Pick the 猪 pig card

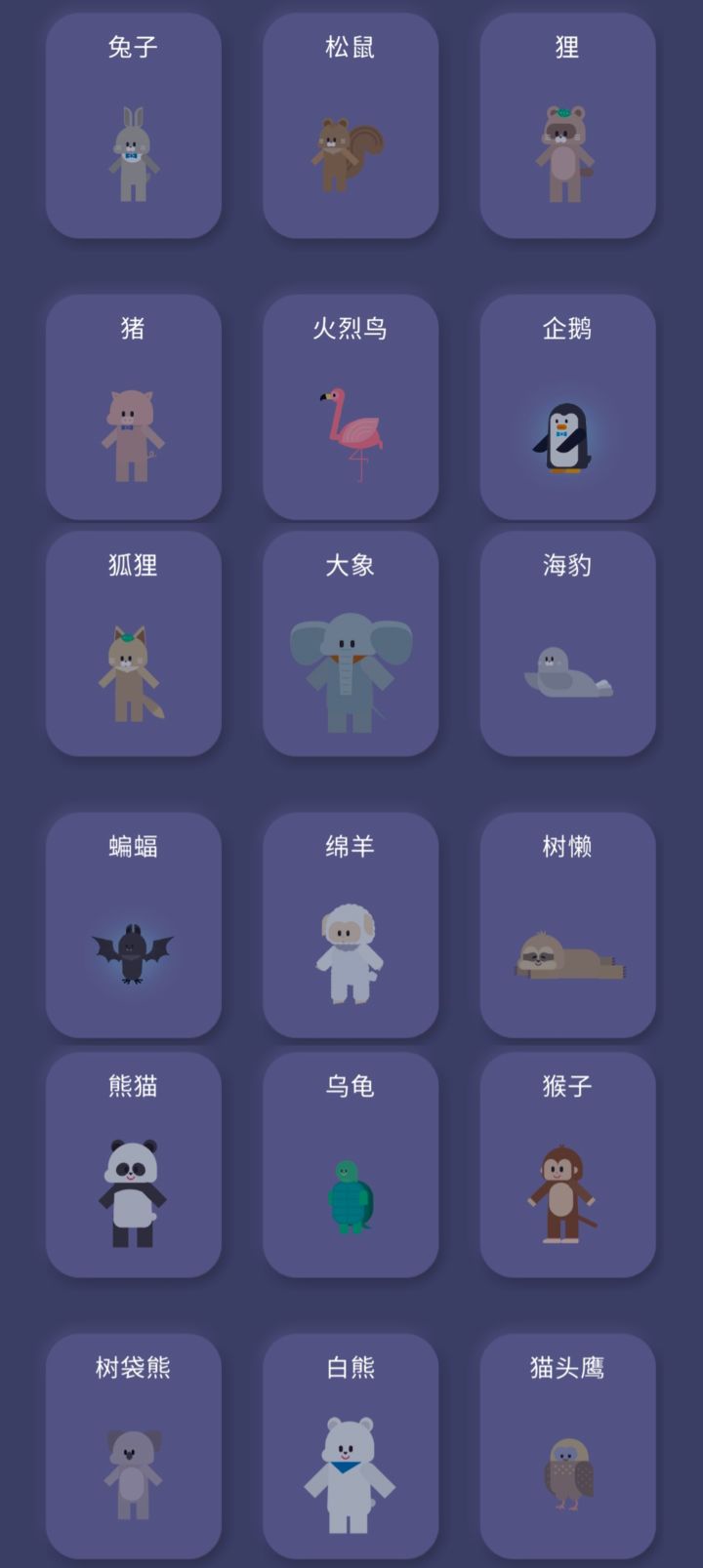point(134,408)
